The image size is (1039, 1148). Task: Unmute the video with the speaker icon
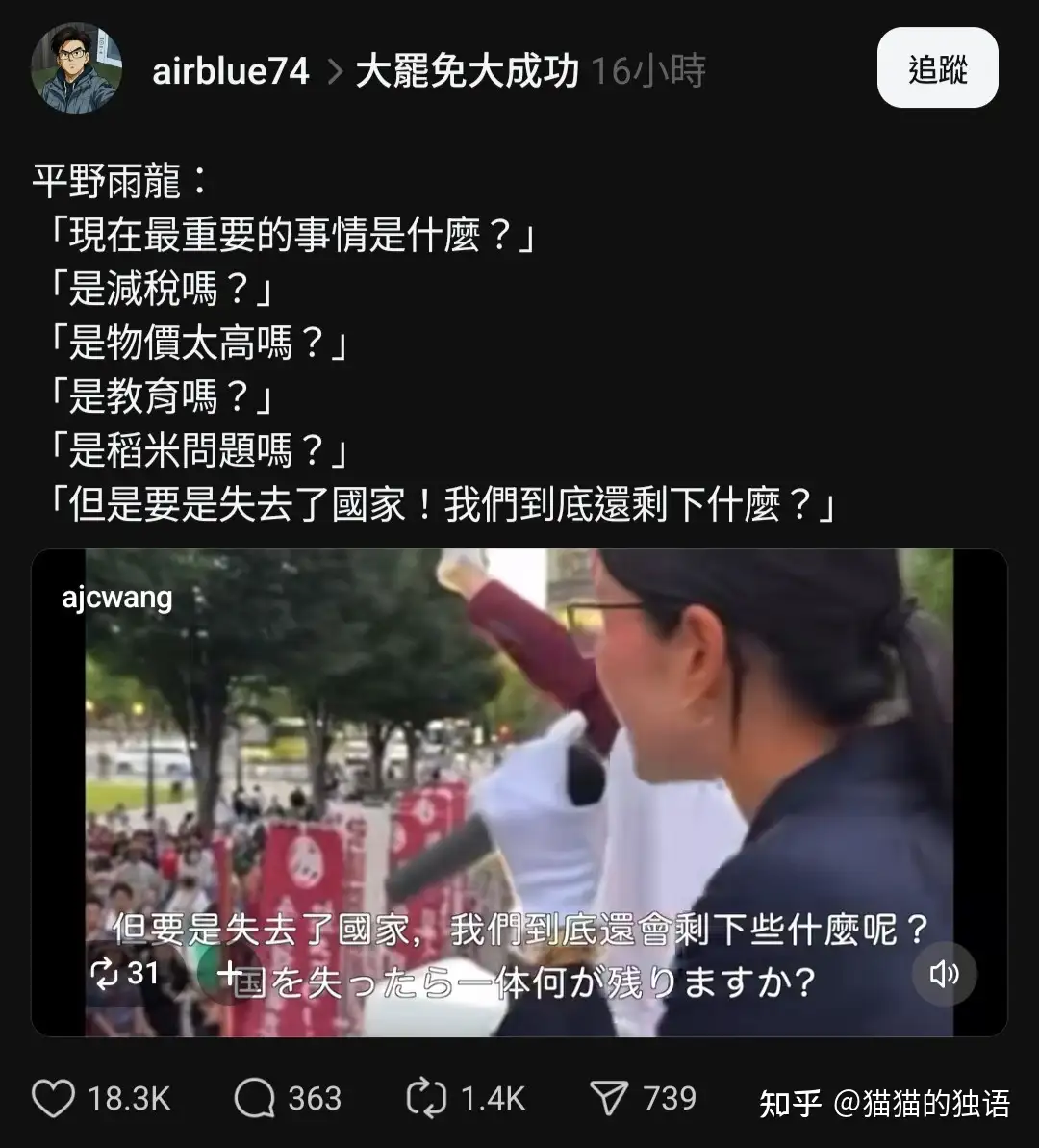(x=944, y=974)
